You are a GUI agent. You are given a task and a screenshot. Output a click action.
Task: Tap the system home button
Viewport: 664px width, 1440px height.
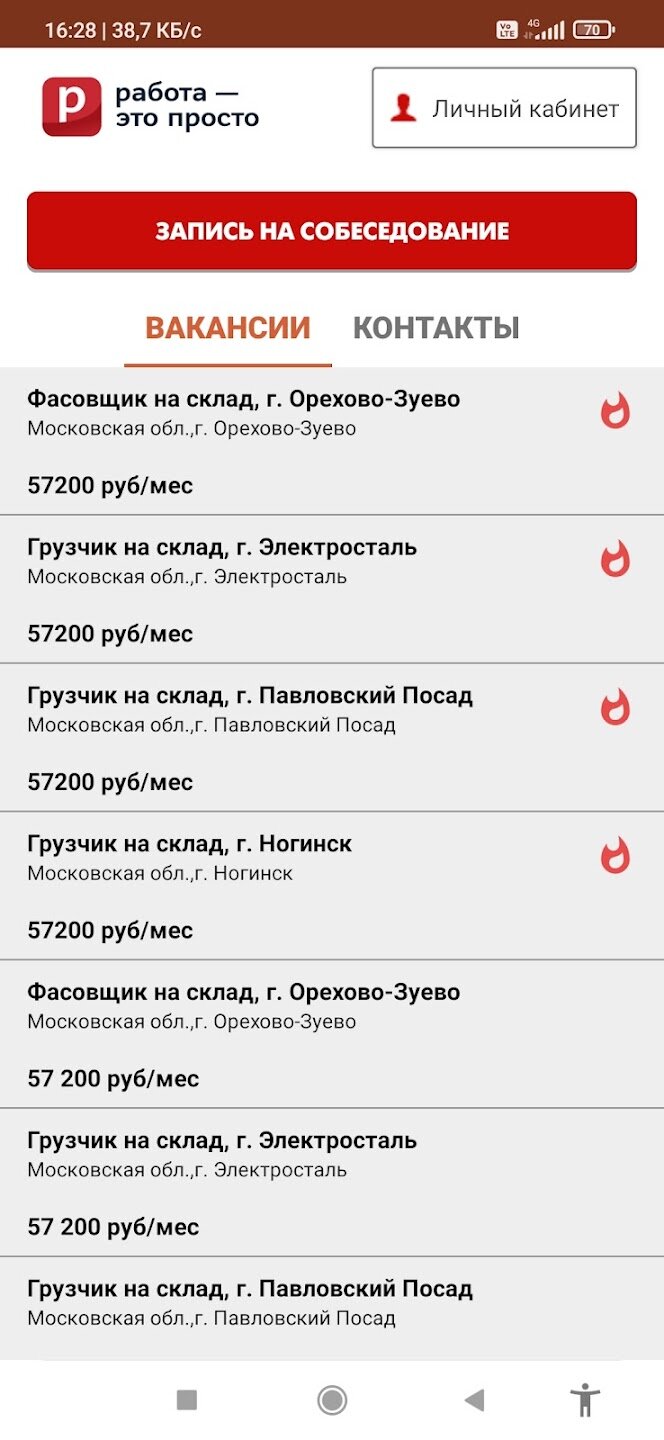click(x=332, y=1400)
